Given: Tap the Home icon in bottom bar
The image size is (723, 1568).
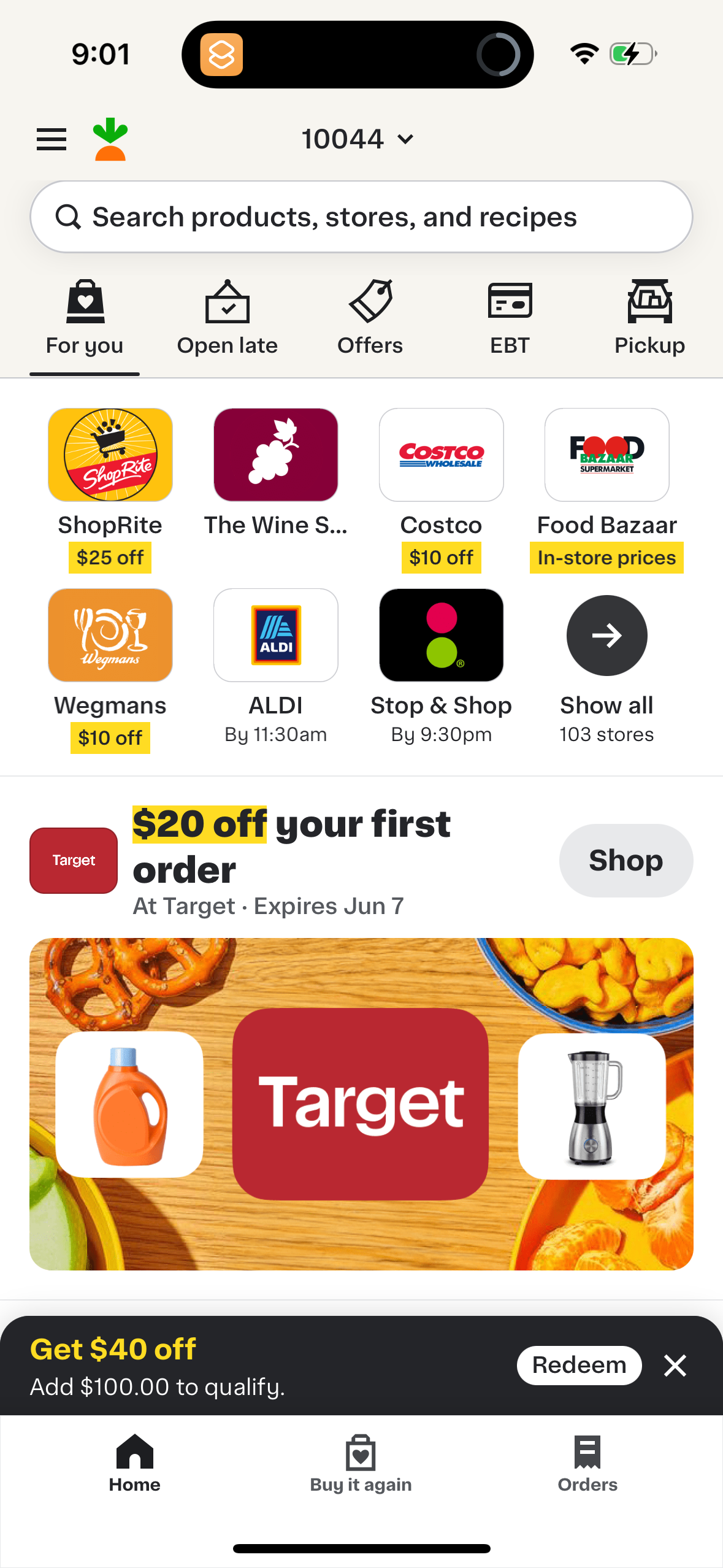Looking at the screenshot, I should [134, 1456].
